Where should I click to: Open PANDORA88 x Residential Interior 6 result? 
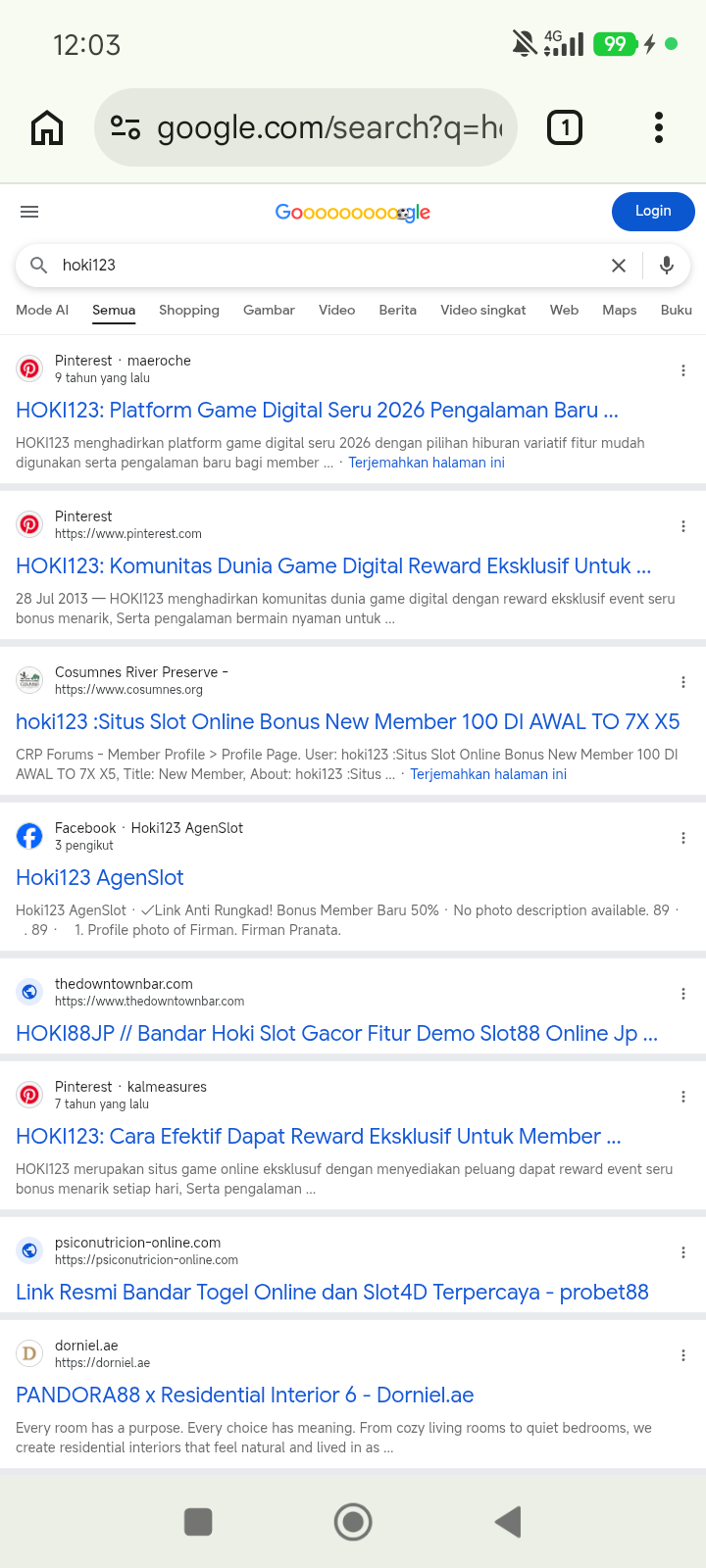245,1395
